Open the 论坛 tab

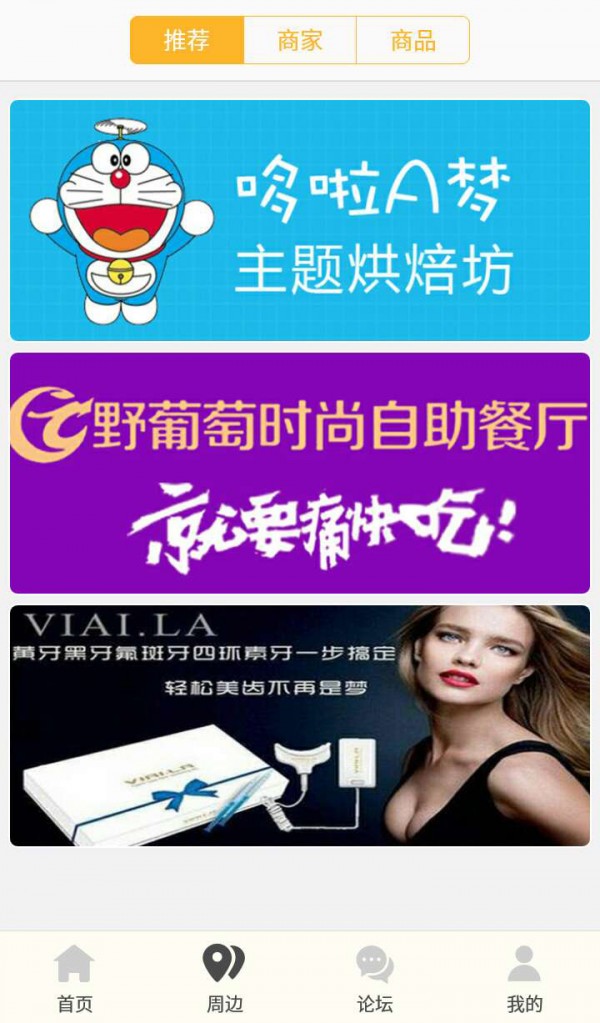coord(375,978)
